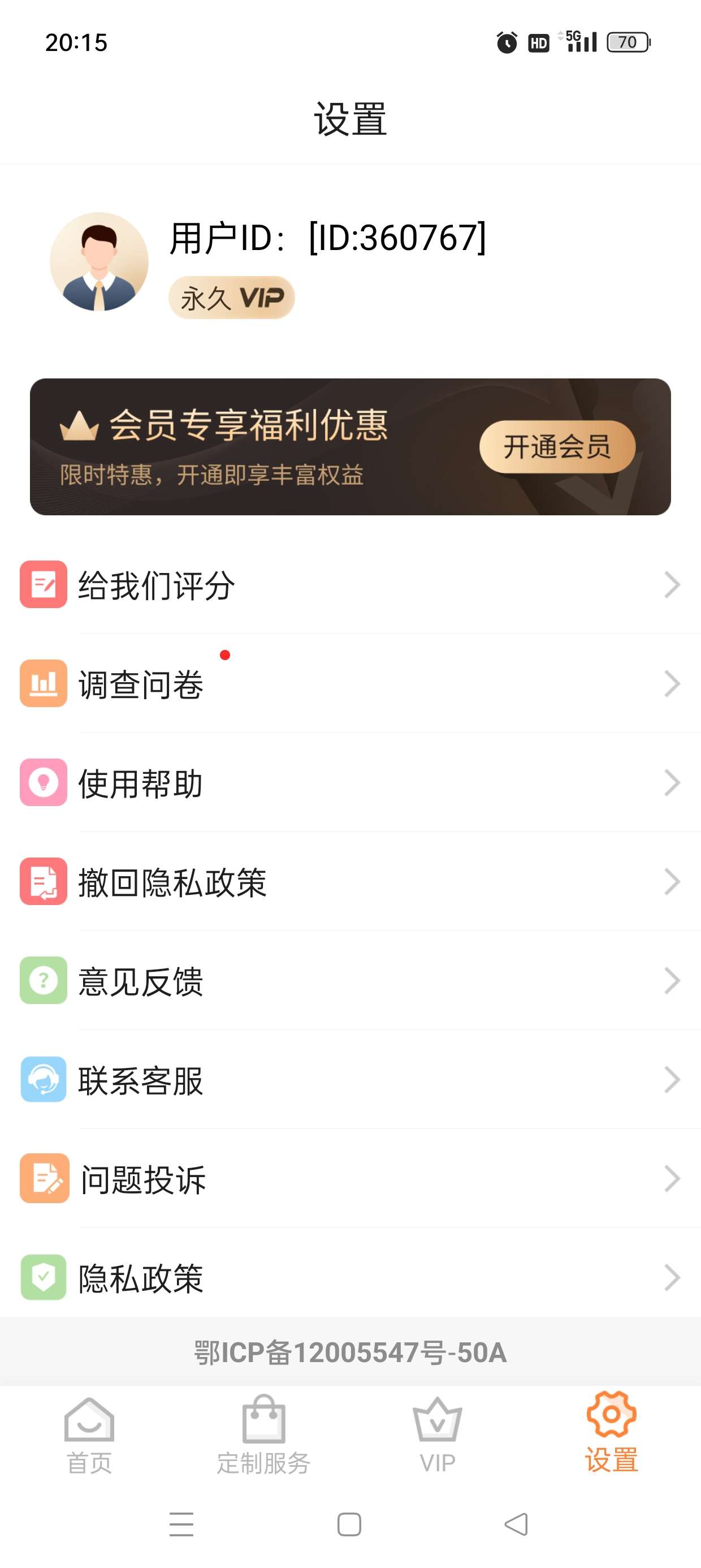This screenshot has width=701, height=1568.
Task: Open 给我们评分 row
Action: [350, 585]
